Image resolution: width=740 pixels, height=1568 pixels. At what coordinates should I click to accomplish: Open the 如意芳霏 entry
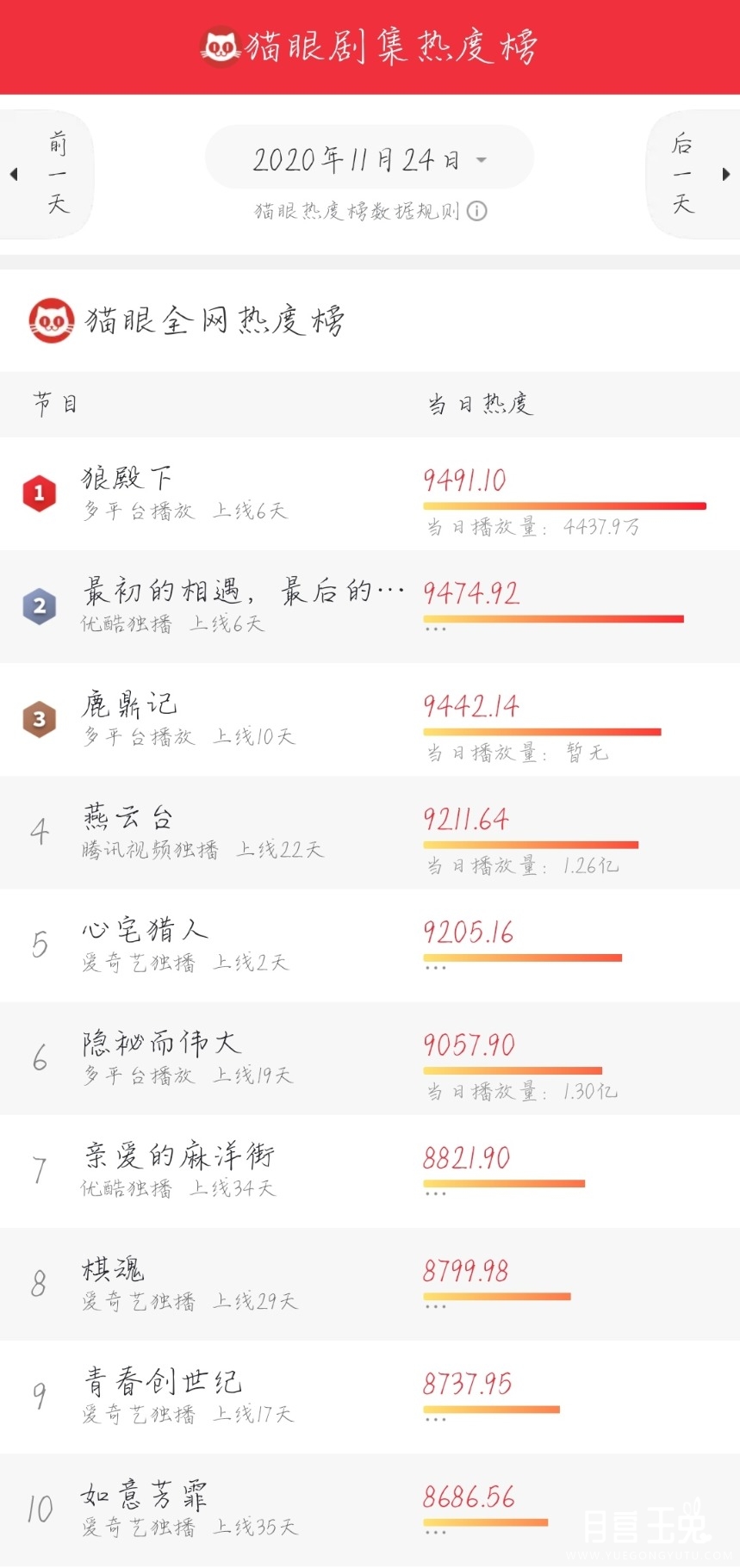370,1510
